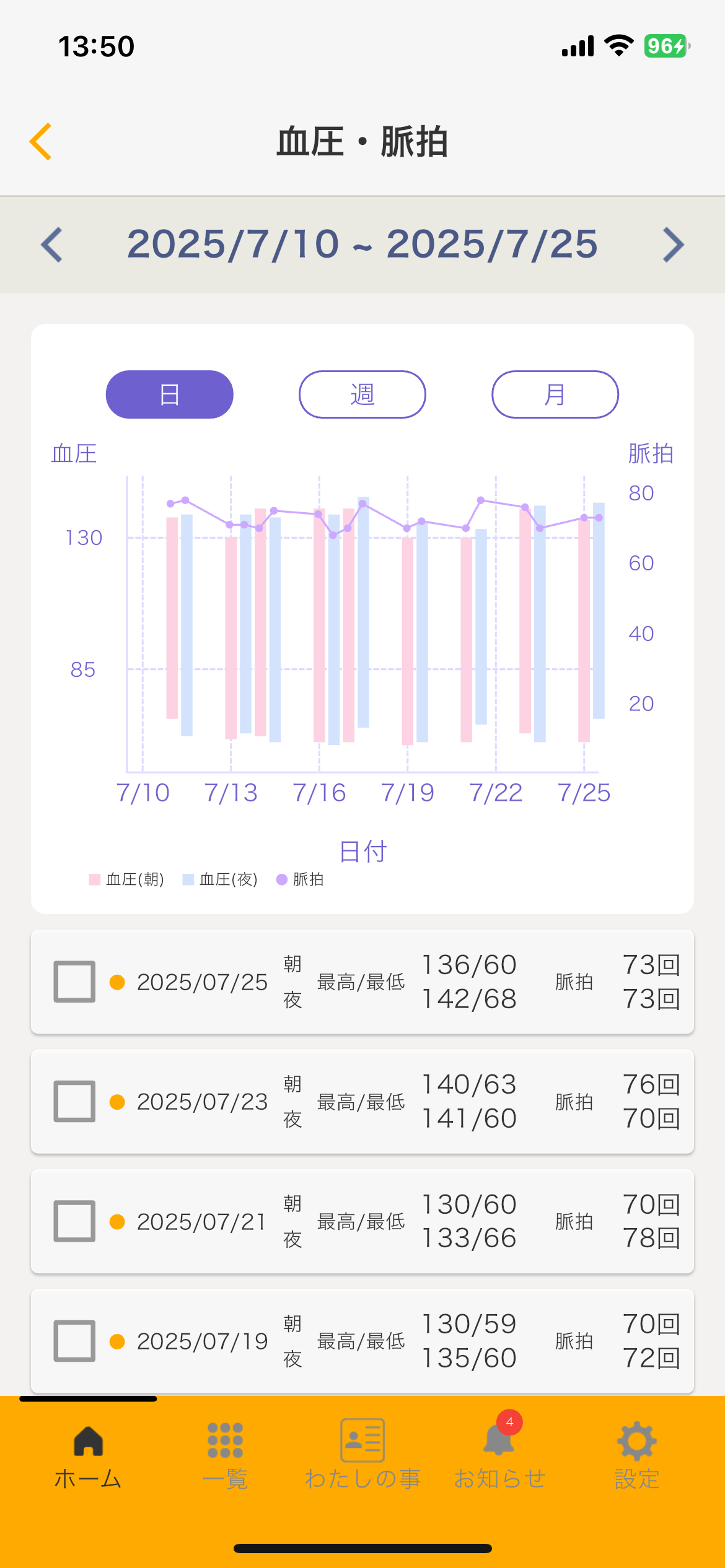Click the 脈拍 purple dot legend marker
The height and width of the screenshot is (1568, 725).
283,879
